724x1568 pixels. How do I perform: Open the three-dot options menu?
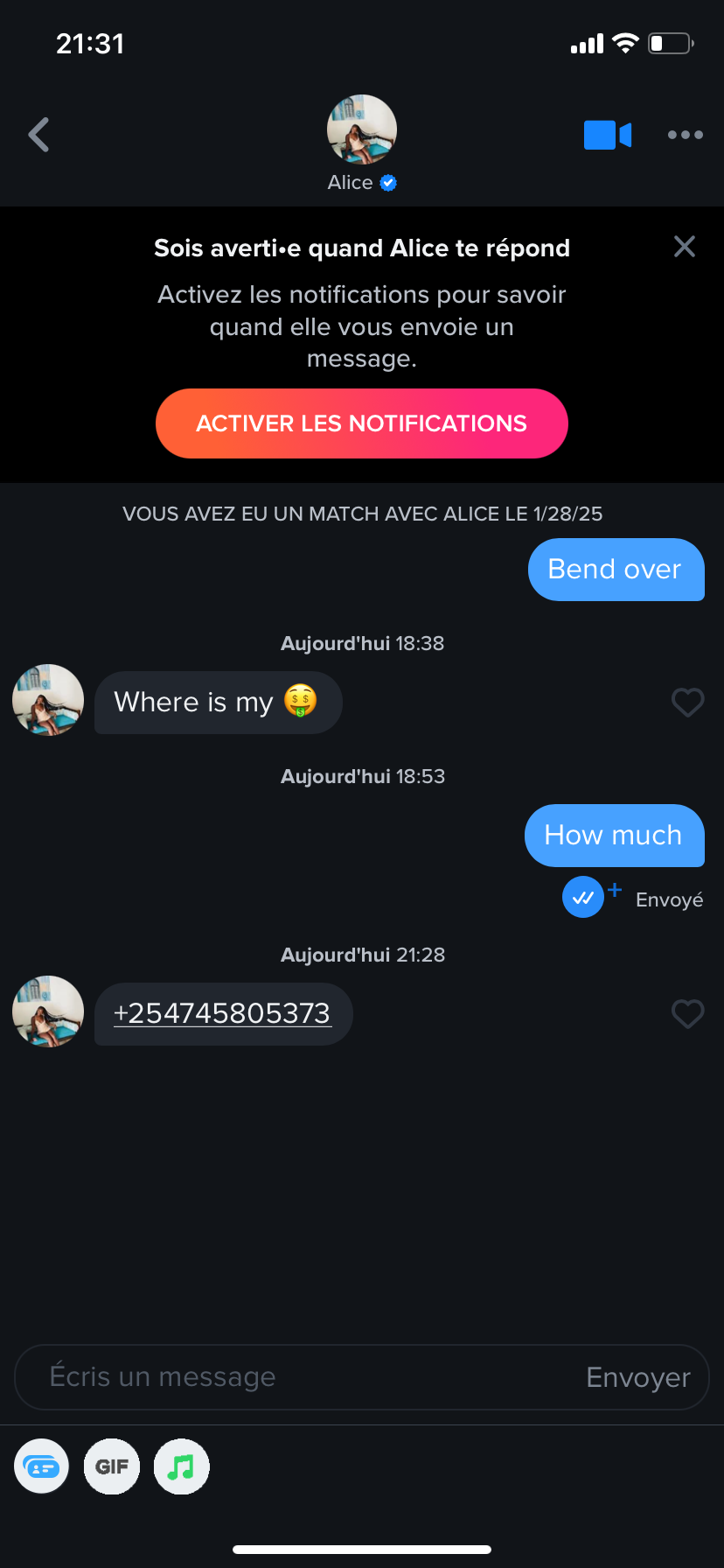coord(685,135)
